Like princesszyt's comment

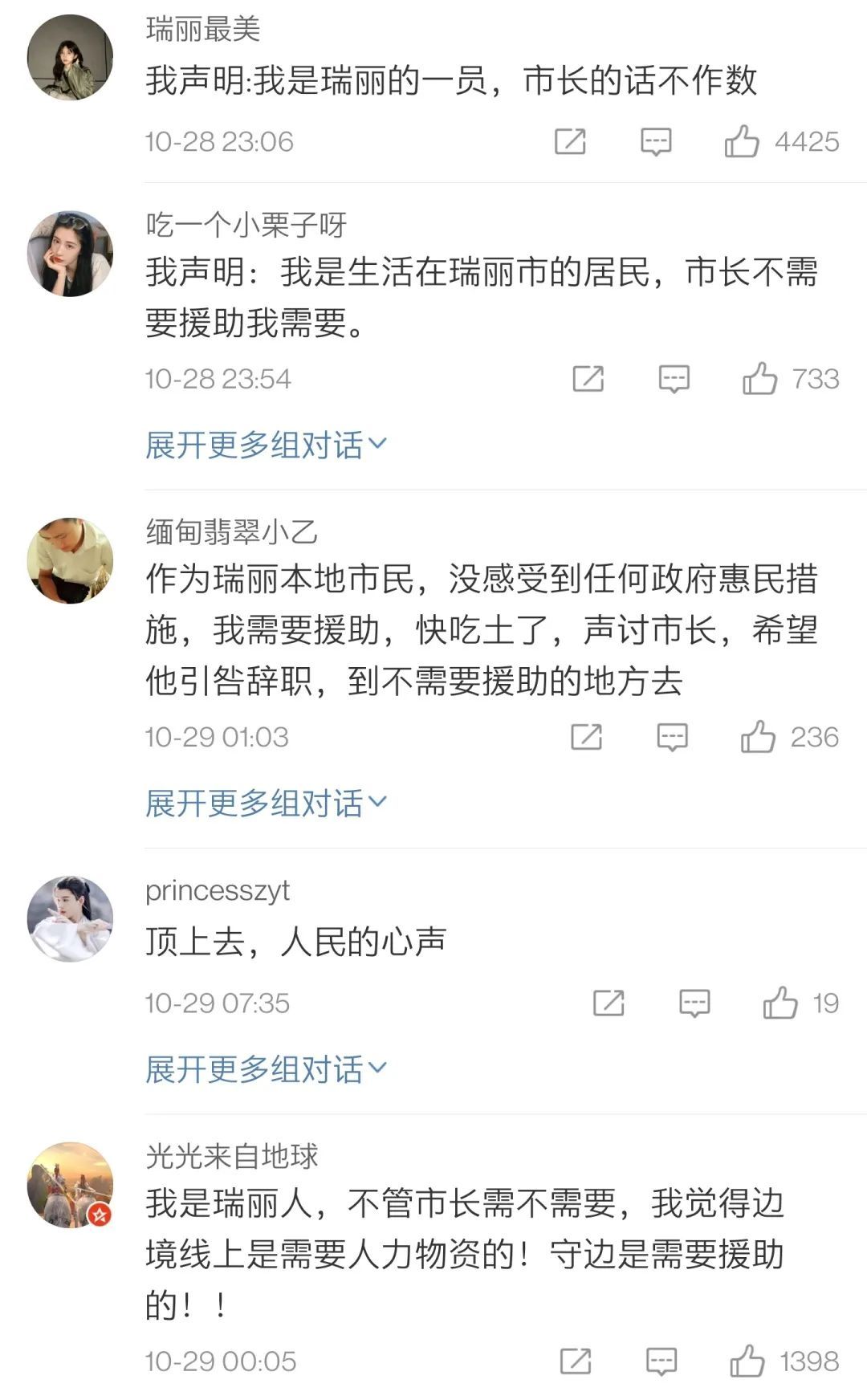point(779,1003)
